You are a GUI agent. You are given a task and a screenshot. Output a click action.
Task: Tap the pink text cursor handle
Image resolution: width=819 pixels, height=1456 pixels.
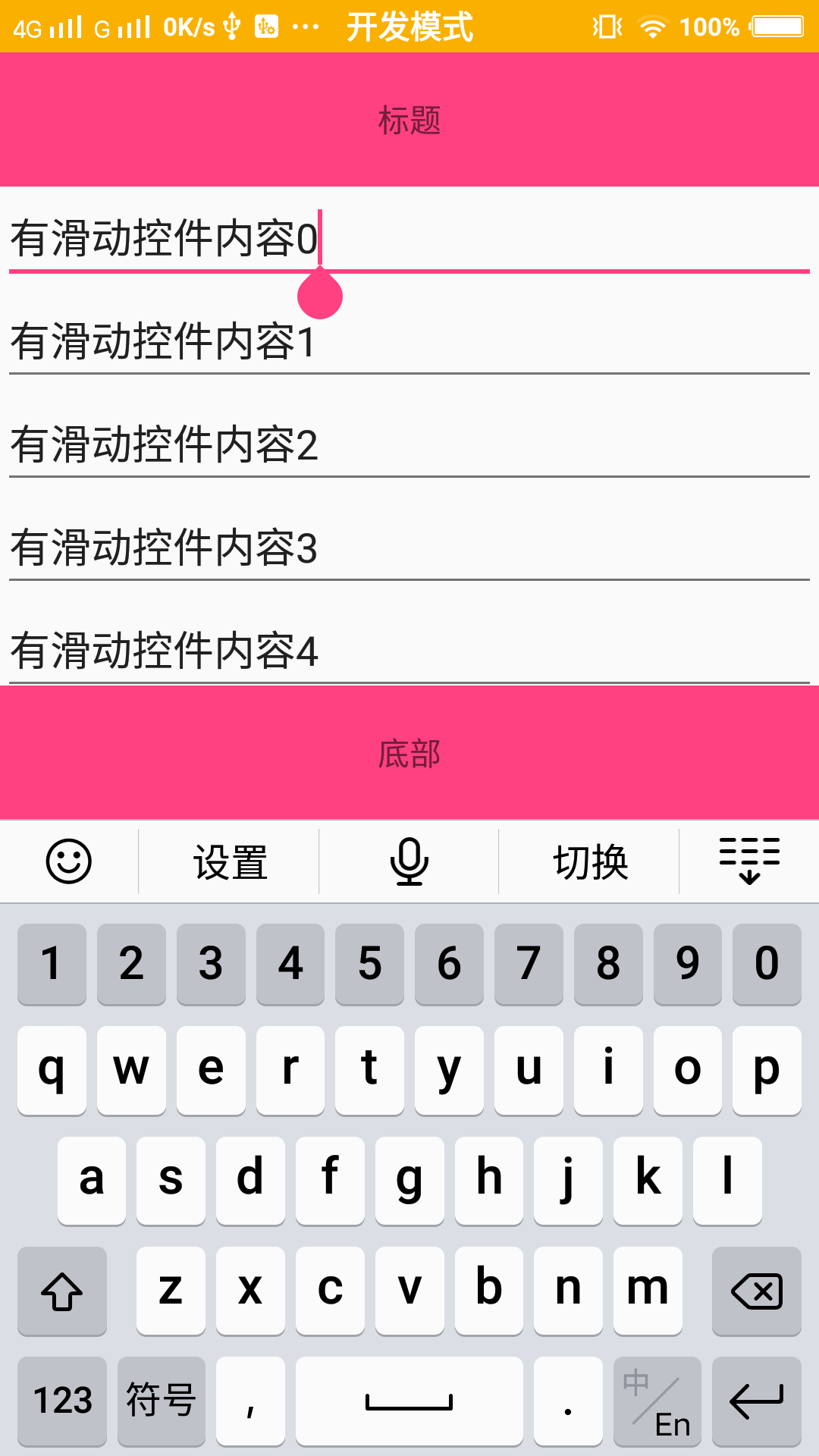321,297
